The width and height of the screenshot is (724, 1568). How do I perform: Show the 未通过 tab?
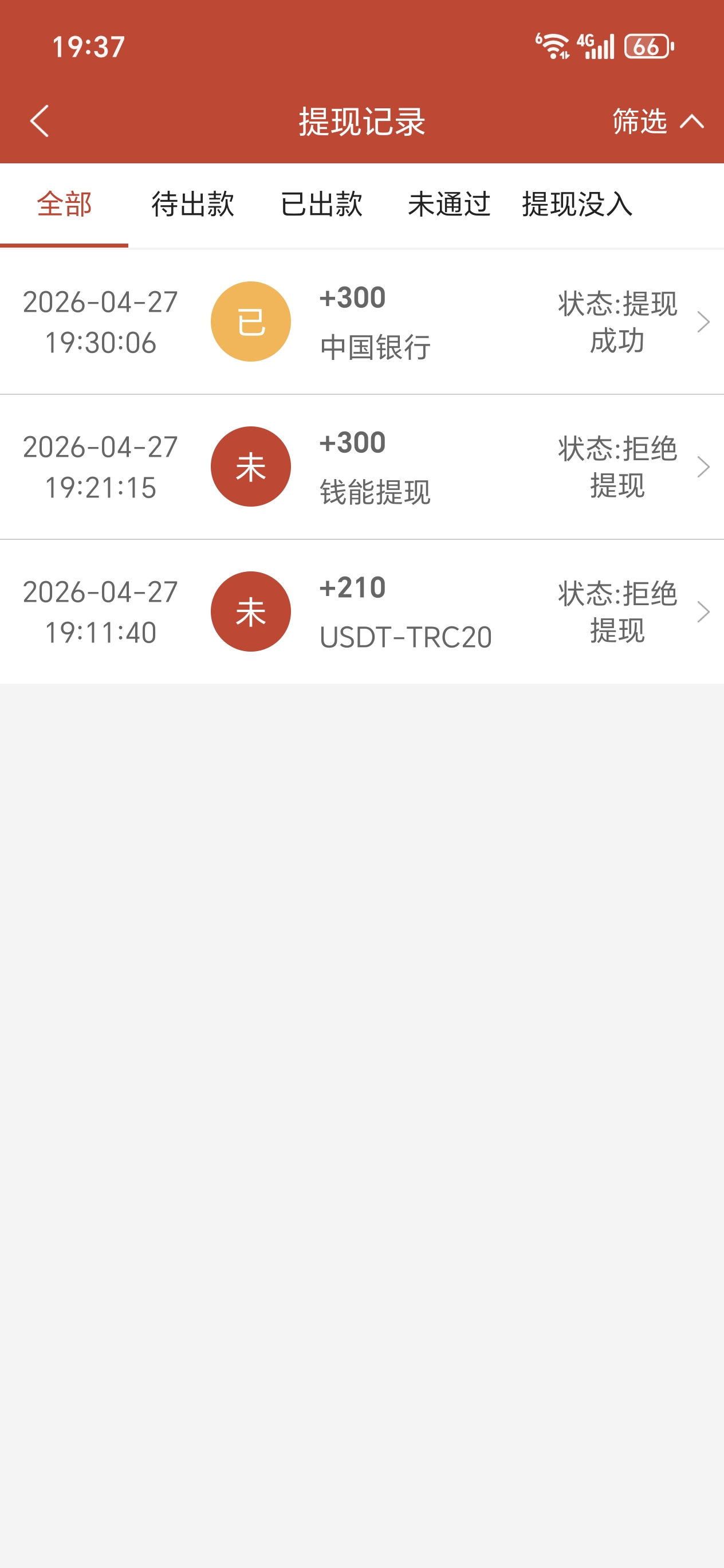[449, 204]
